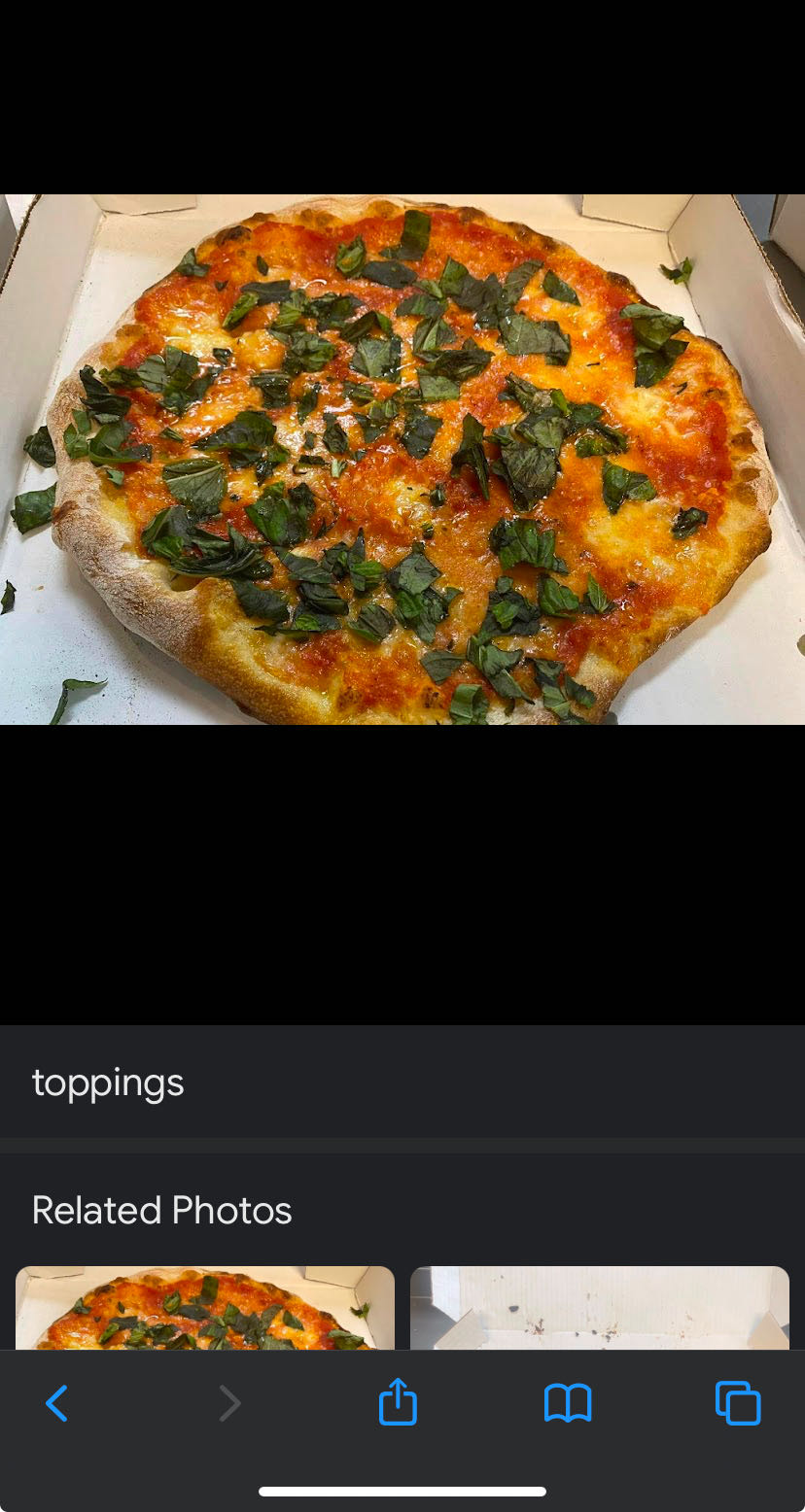805x1512 pixels.
Task: Open Reading List via the book icon
Action: pos(570,1402)
